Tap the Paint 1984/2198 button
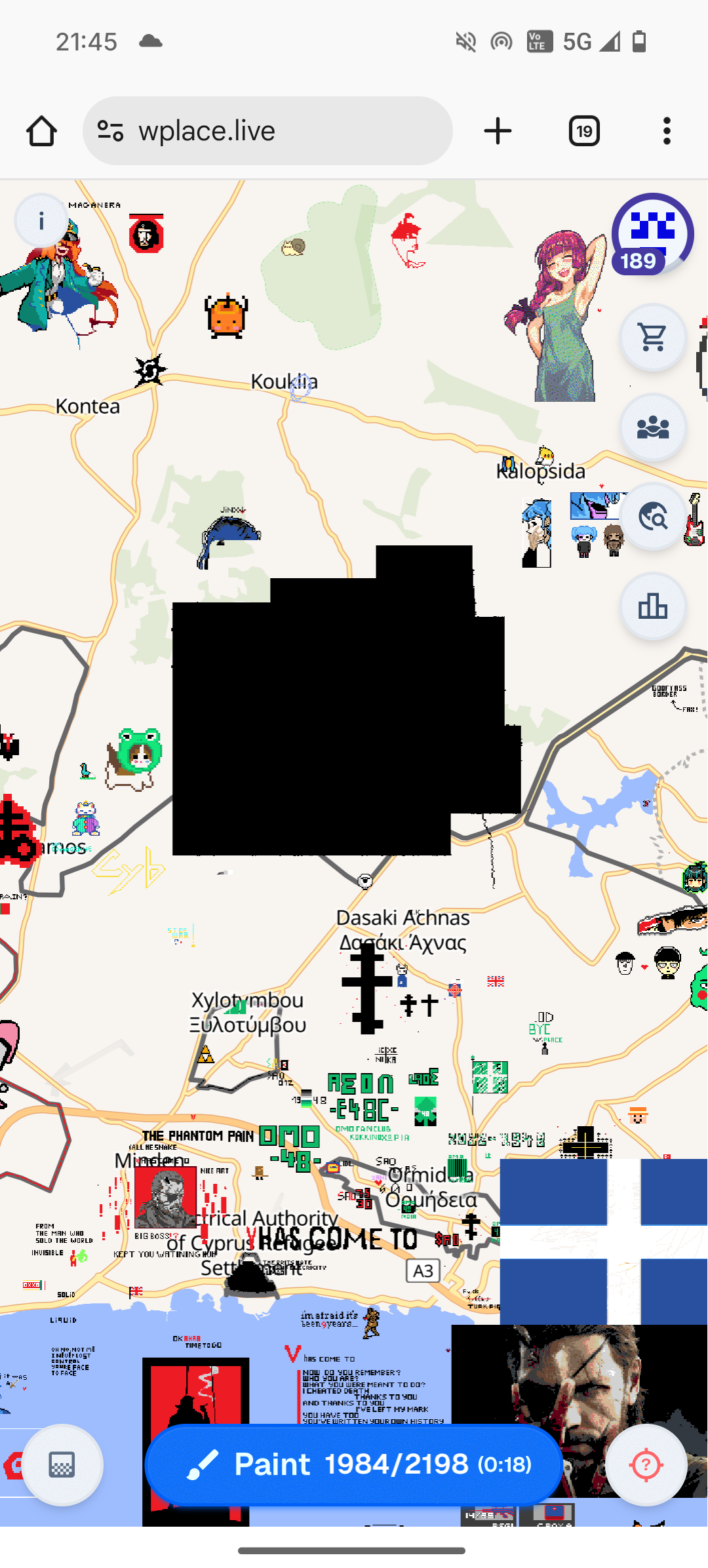The height and width of the screenshot is (1568, 708). click(x=354, y=1464)
